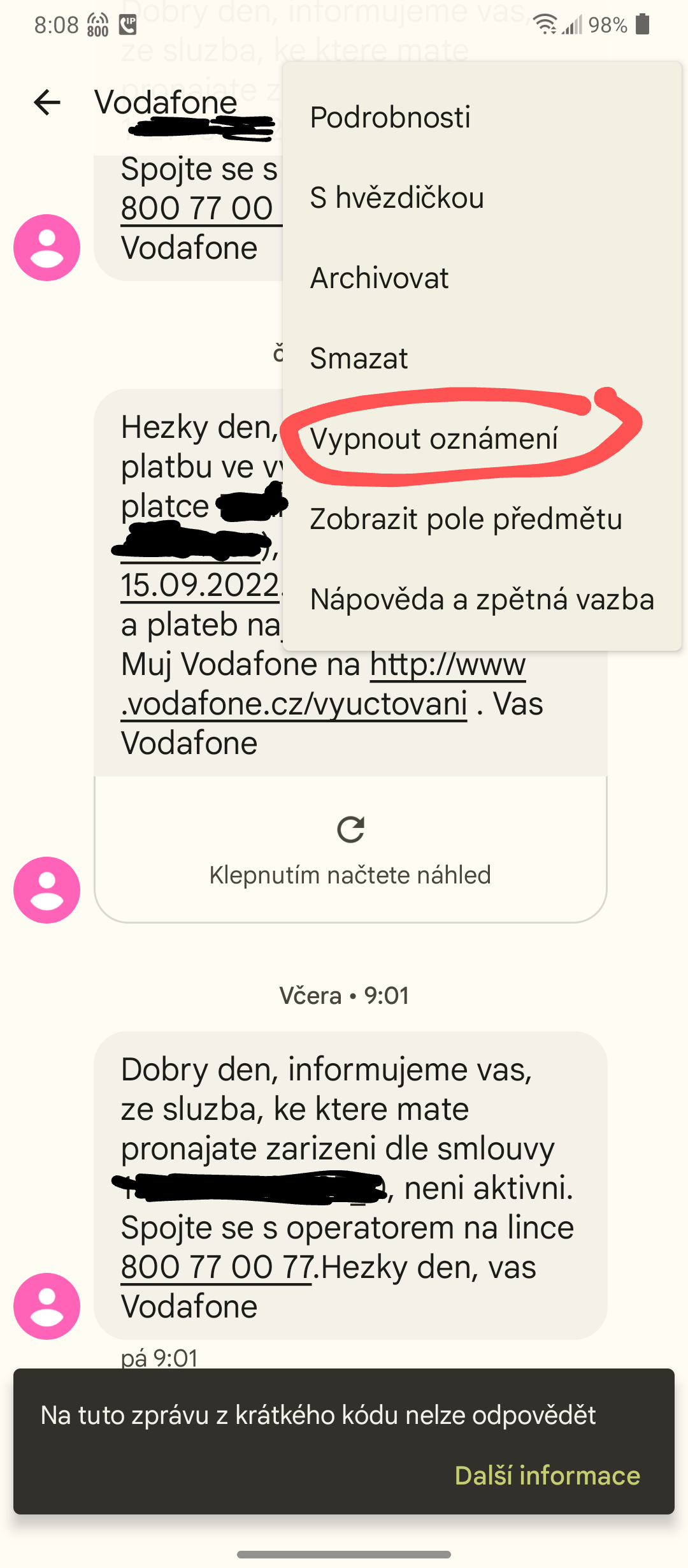
Task: Open Podrobnosti from the menu
Action: (x=482, y=117)
